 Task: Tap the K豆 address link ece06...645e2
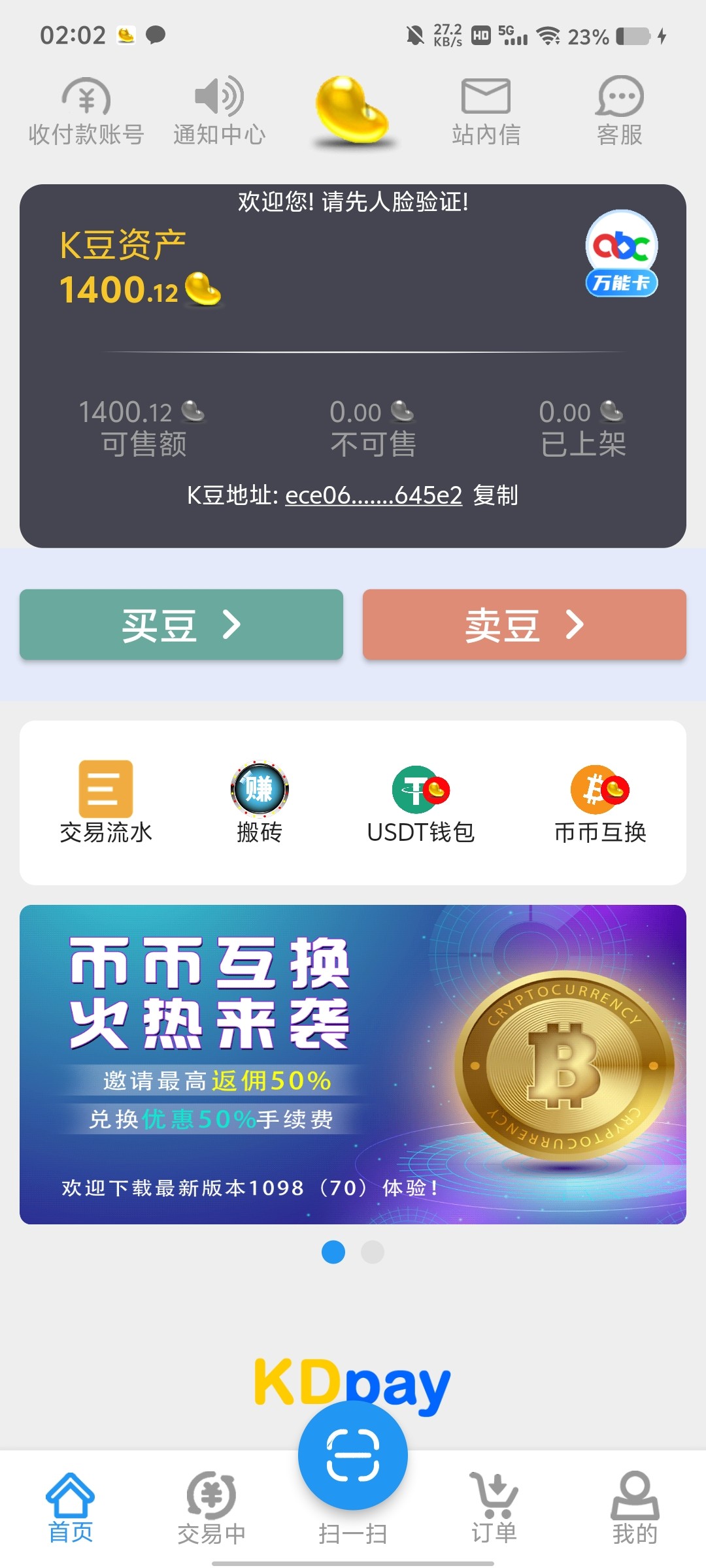(373, 495)
